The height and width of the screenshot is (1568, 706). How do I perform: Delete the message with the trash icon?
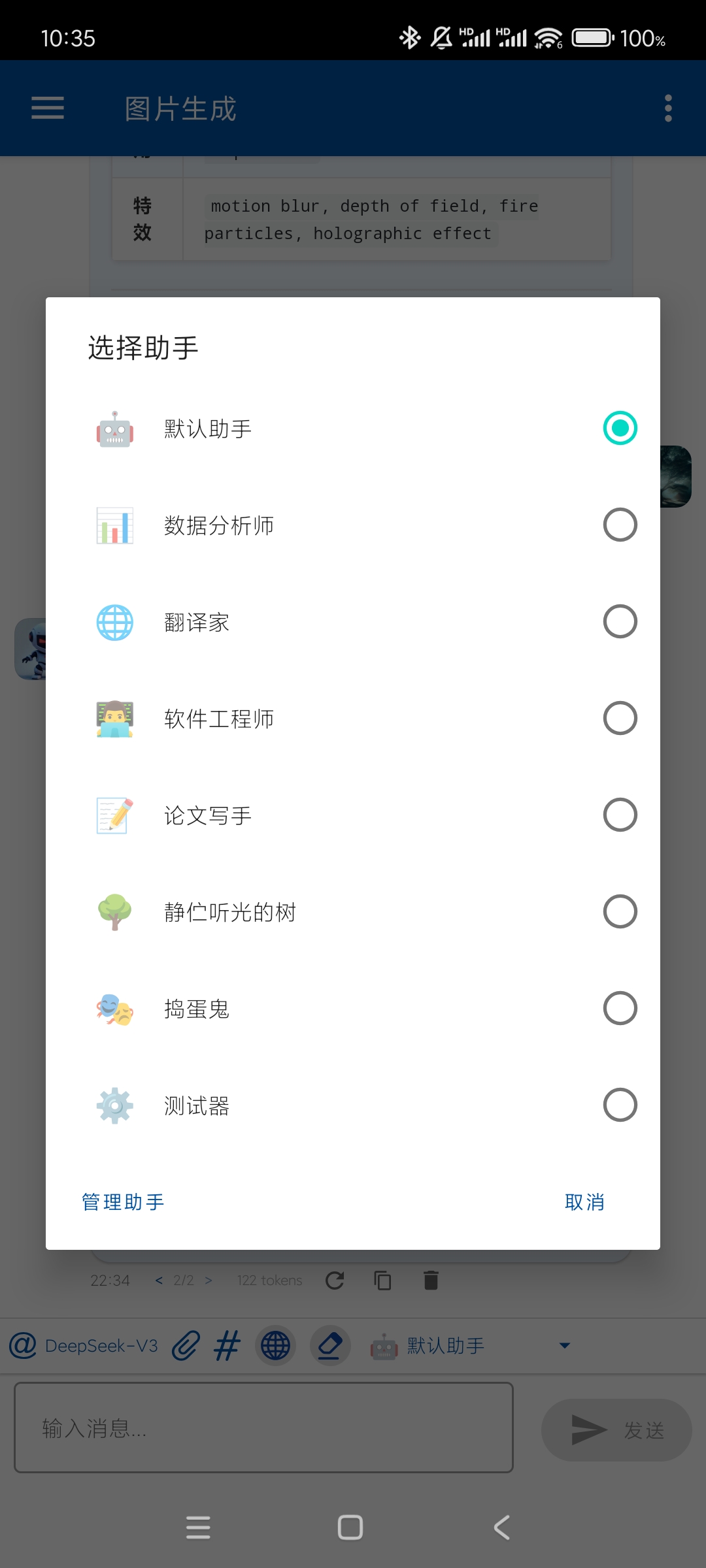[430, 1280]
